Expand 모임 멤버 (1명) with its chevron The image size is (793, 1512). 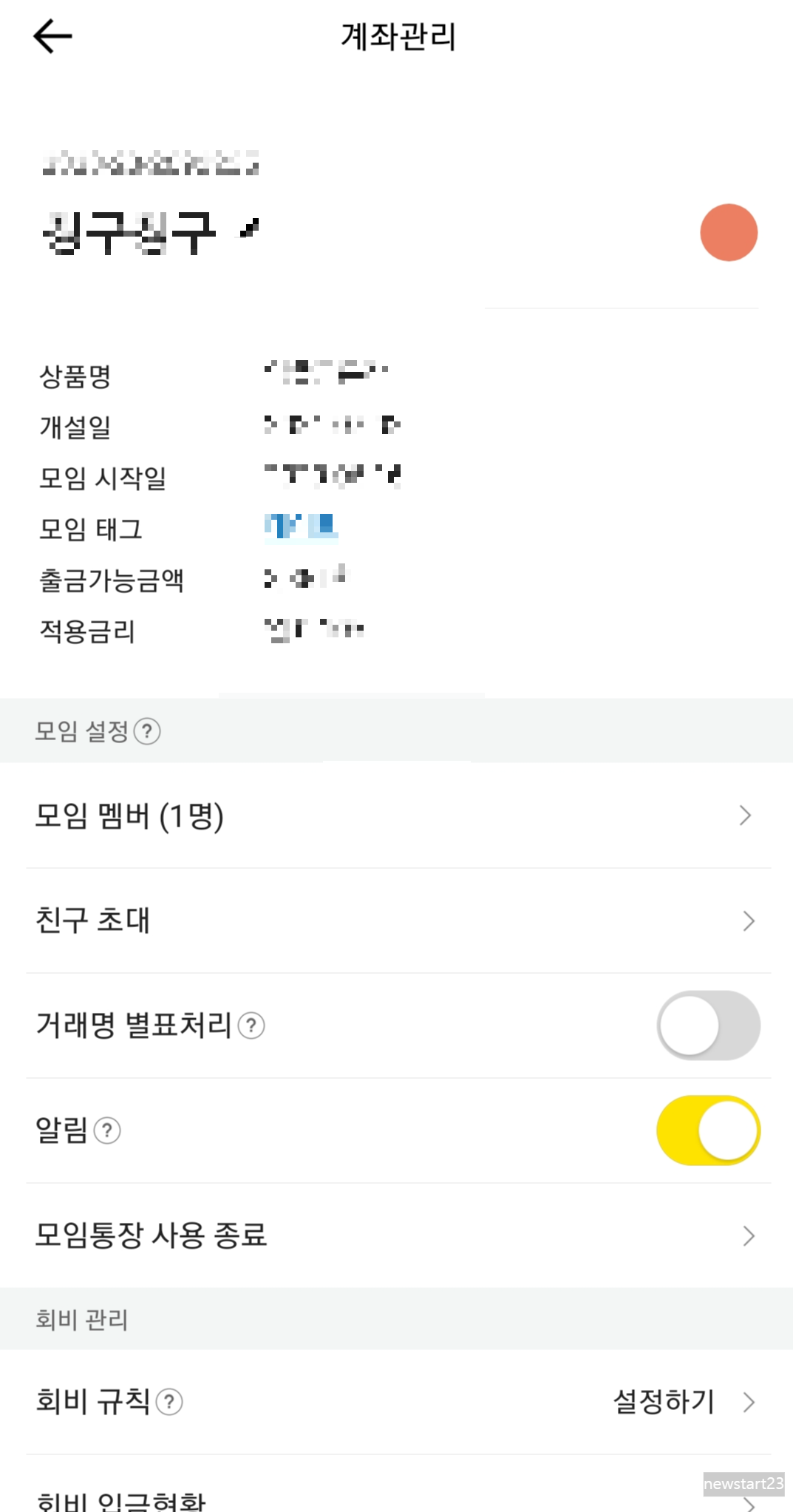pyautogui.click(x=745, y=816)
